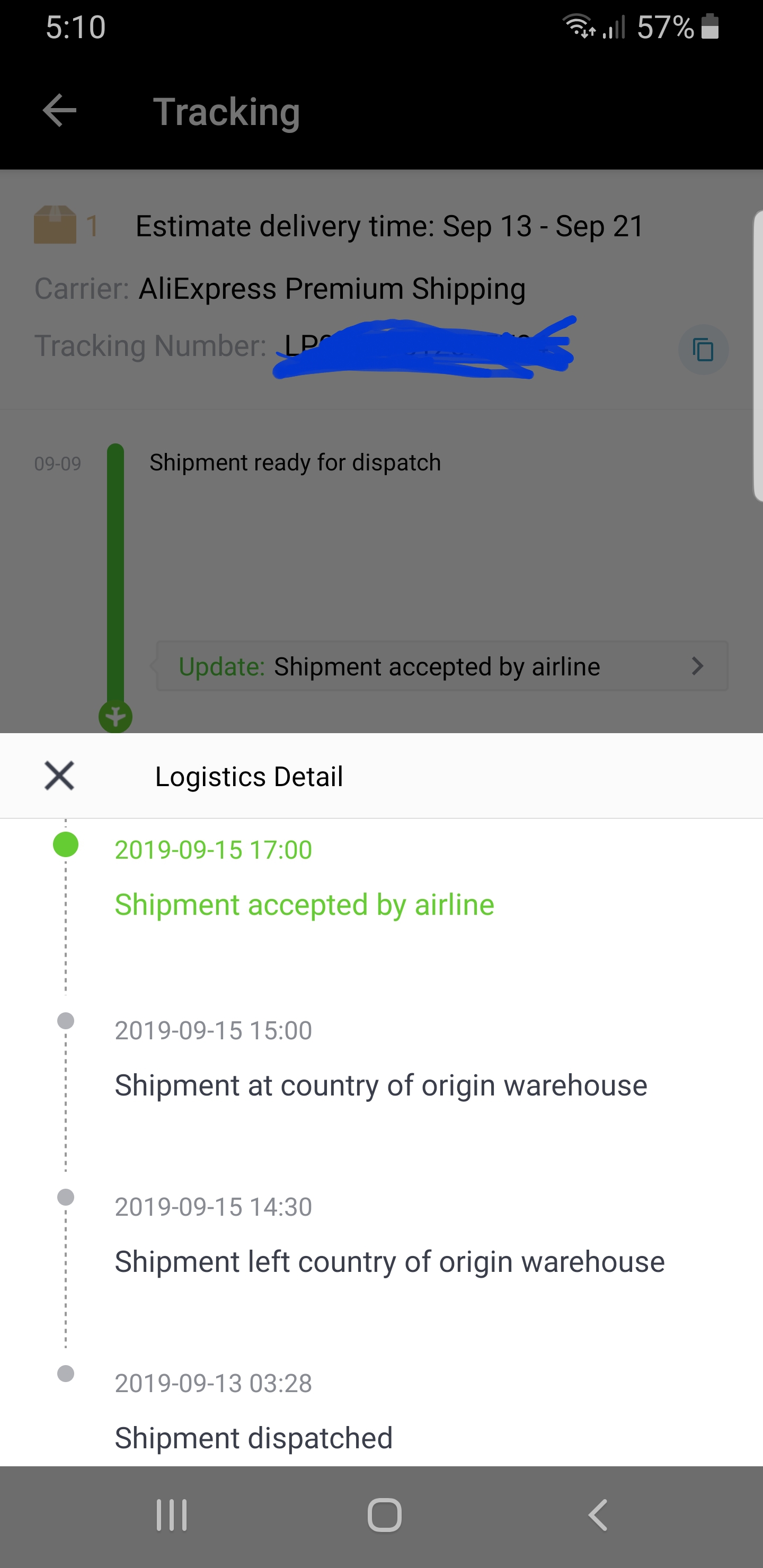
Task: Expand the shipment update with the chevron
Action: (698, 666)
